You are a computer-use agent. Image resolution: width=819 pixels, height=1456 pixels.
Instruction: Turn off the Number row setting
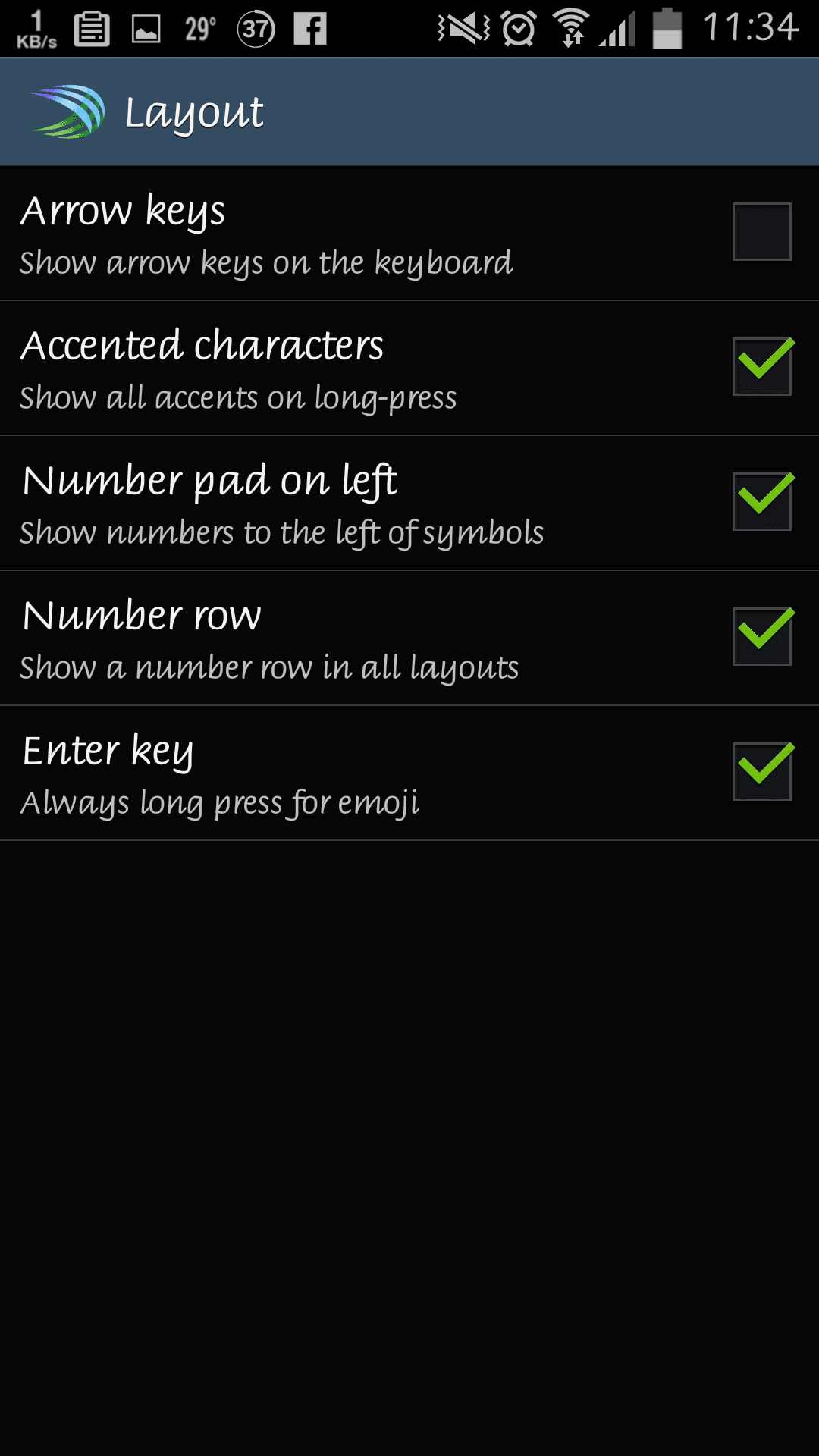[761, 636]
